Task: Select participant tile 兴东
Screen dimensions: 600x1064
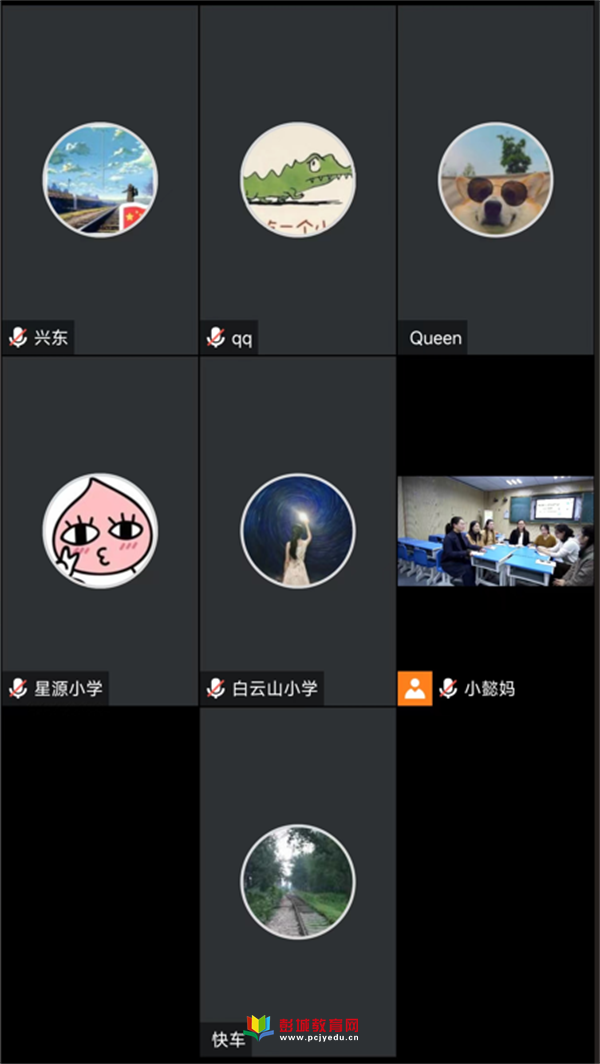Action: coord(99,180)
